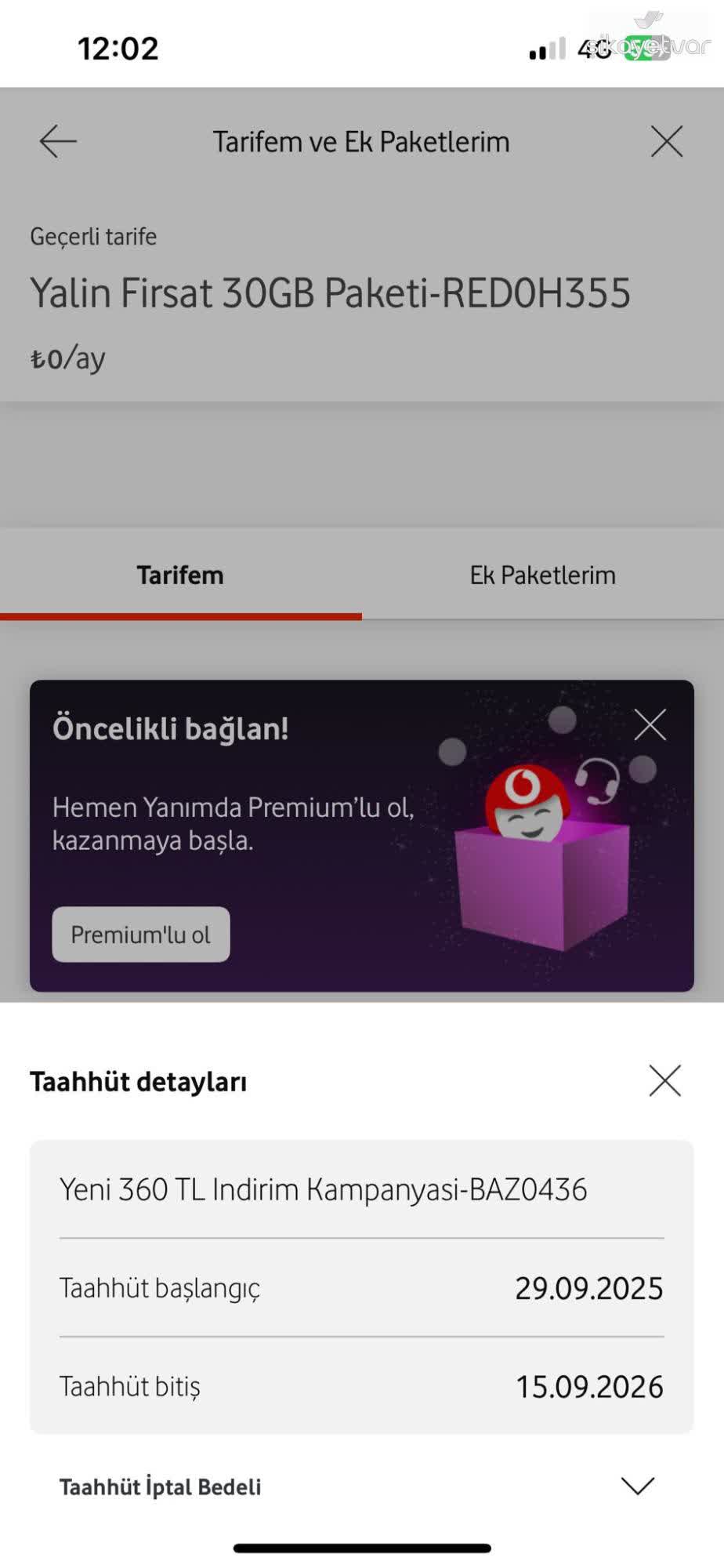This screenshot has width=724, height=1568.
Task: Tap the home indicator bar at bottom
Action: (x=362, y=1545)
